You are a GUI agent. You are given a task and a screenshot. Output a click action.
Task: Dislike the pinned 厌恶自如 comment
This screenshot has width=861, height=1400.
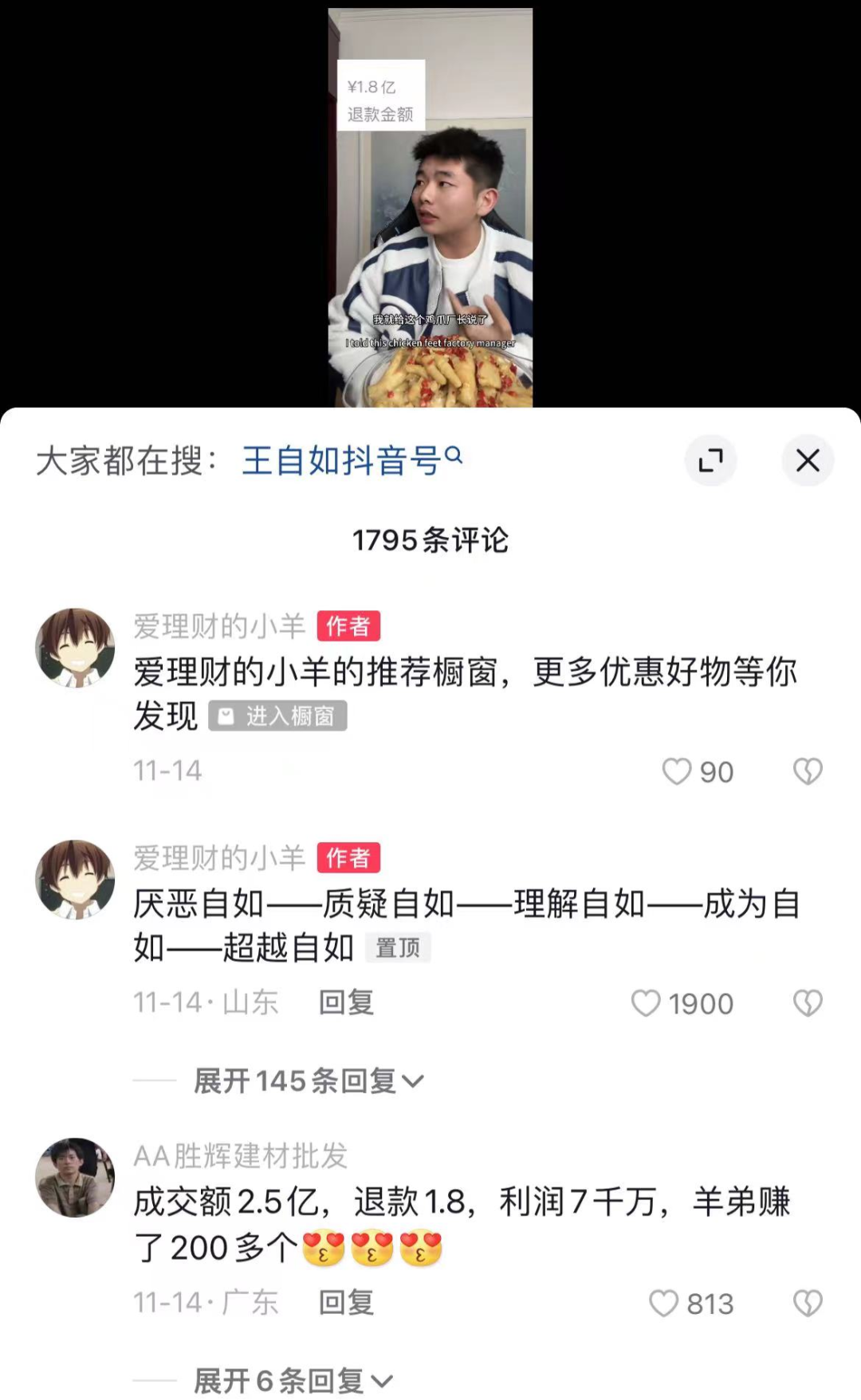click(x=807, y=1003)
